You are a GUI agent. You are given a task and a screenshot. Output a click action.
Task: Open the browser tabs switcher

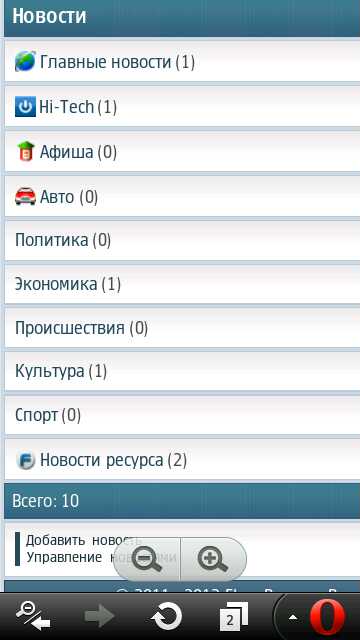233,616
